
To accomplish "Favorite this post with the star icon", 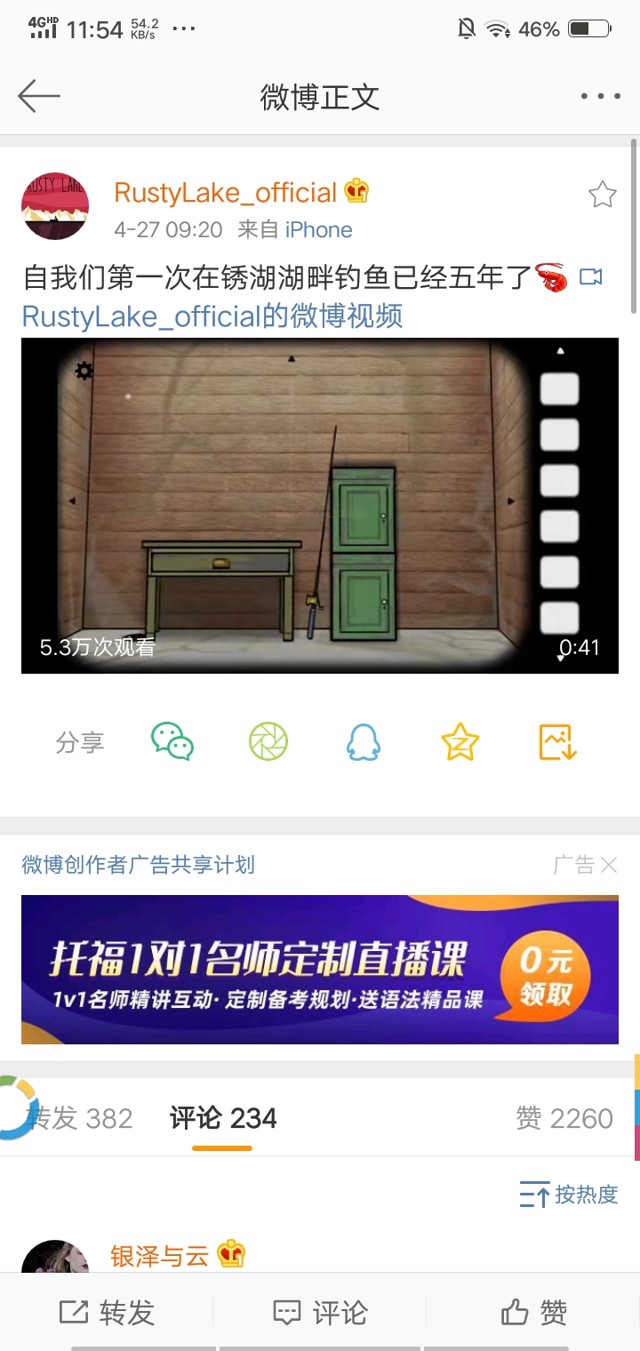I will [x=602, y=194].
